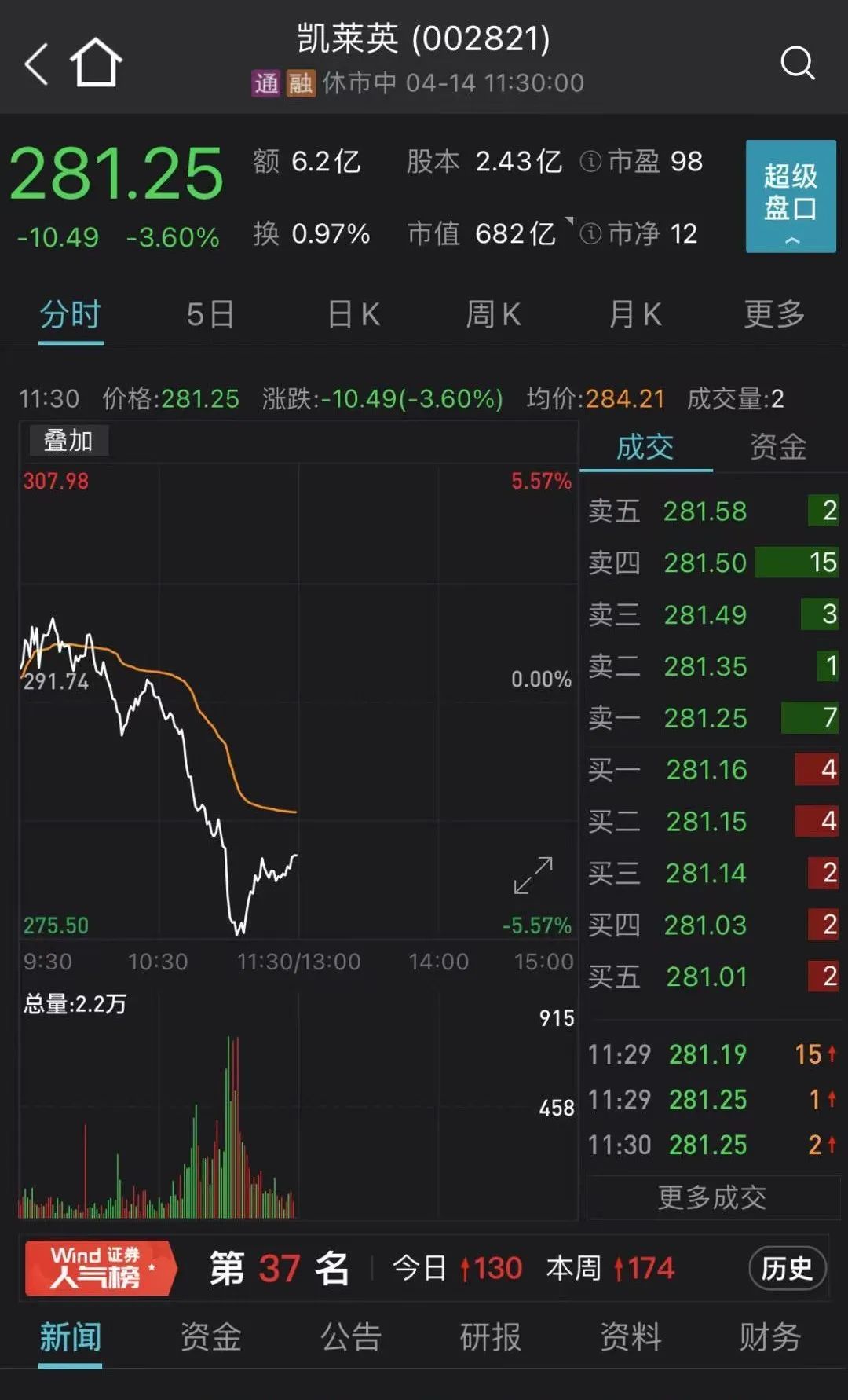Go back using the arrow icon
848x1400 pixels.
pyautogui.click(x=36, y=63)
